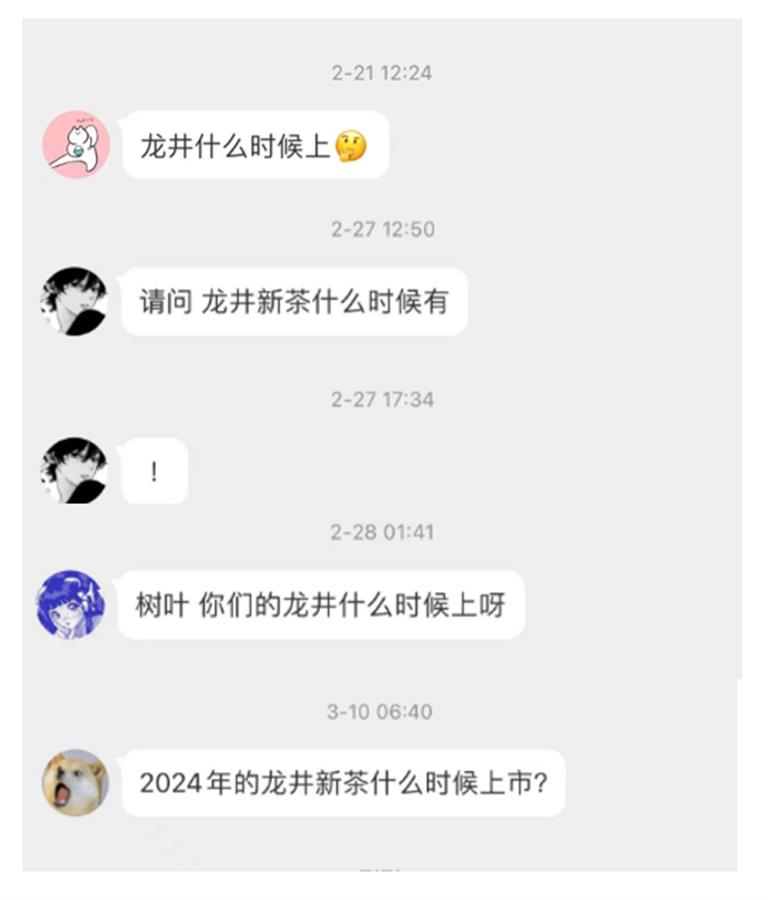Open profile of user asking "龙井什么时候上"
Image resolution: width=768 pixels, height=900 pixels.
pos(76,145)
